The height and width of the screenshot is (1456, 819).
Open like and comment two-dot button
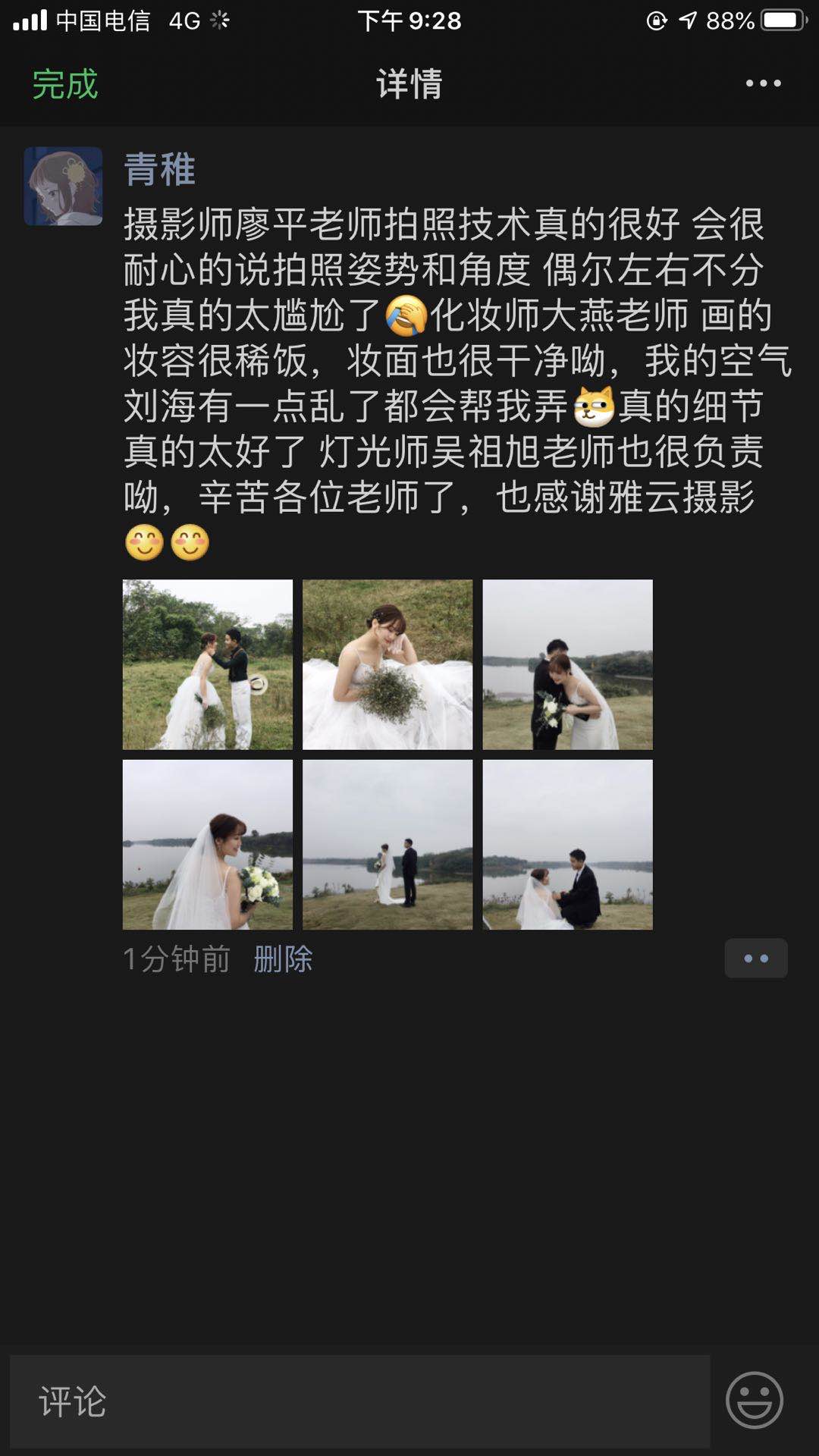pyautogui.click(x=755, y=959)
